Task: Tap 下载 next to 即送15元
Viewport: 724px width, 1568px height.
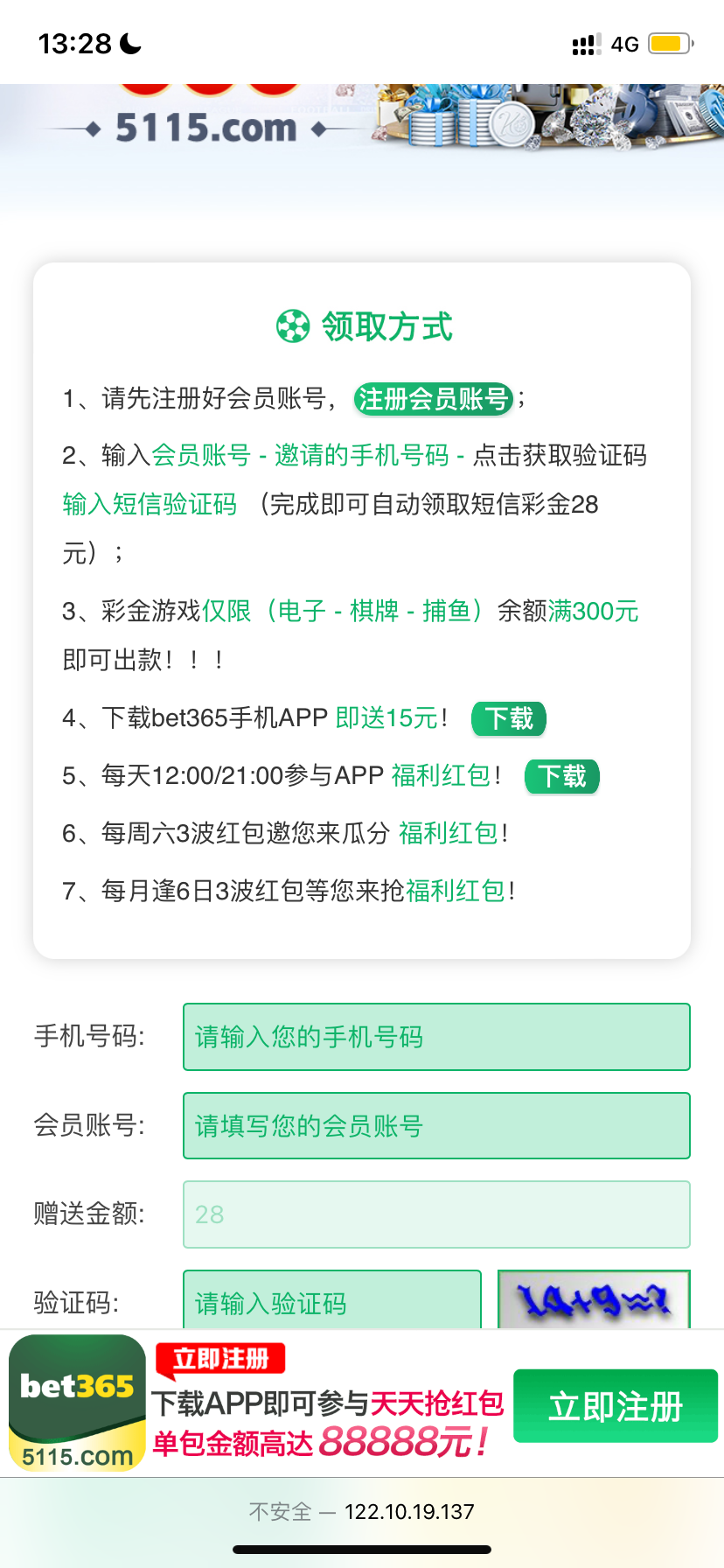Action: pos(509,718)
